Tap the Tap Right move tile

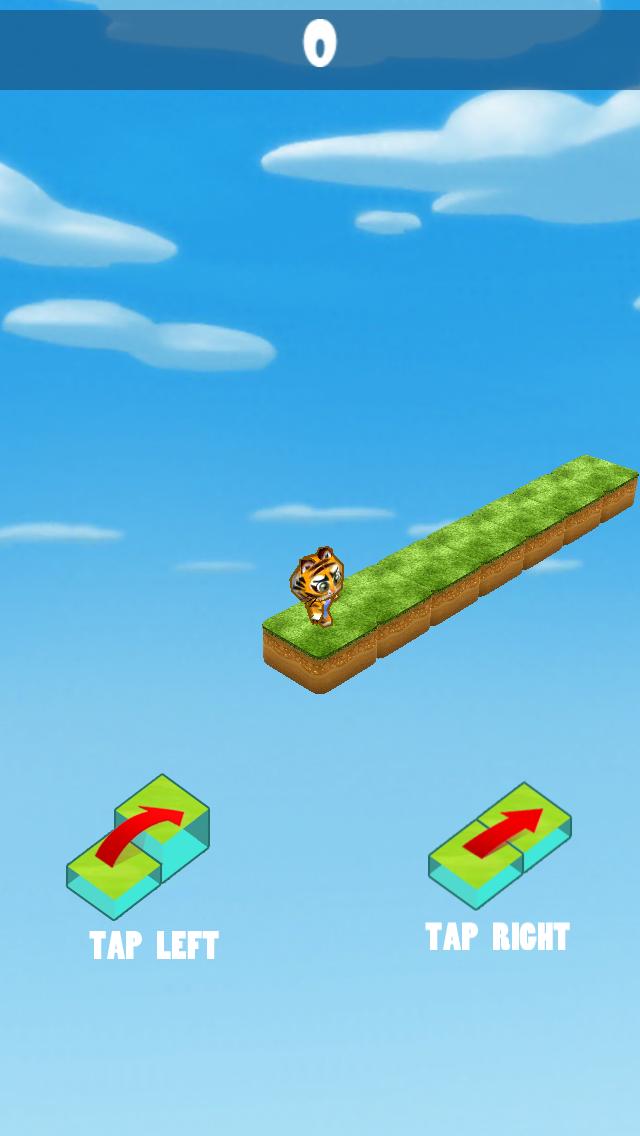click(x=500, y=845)
